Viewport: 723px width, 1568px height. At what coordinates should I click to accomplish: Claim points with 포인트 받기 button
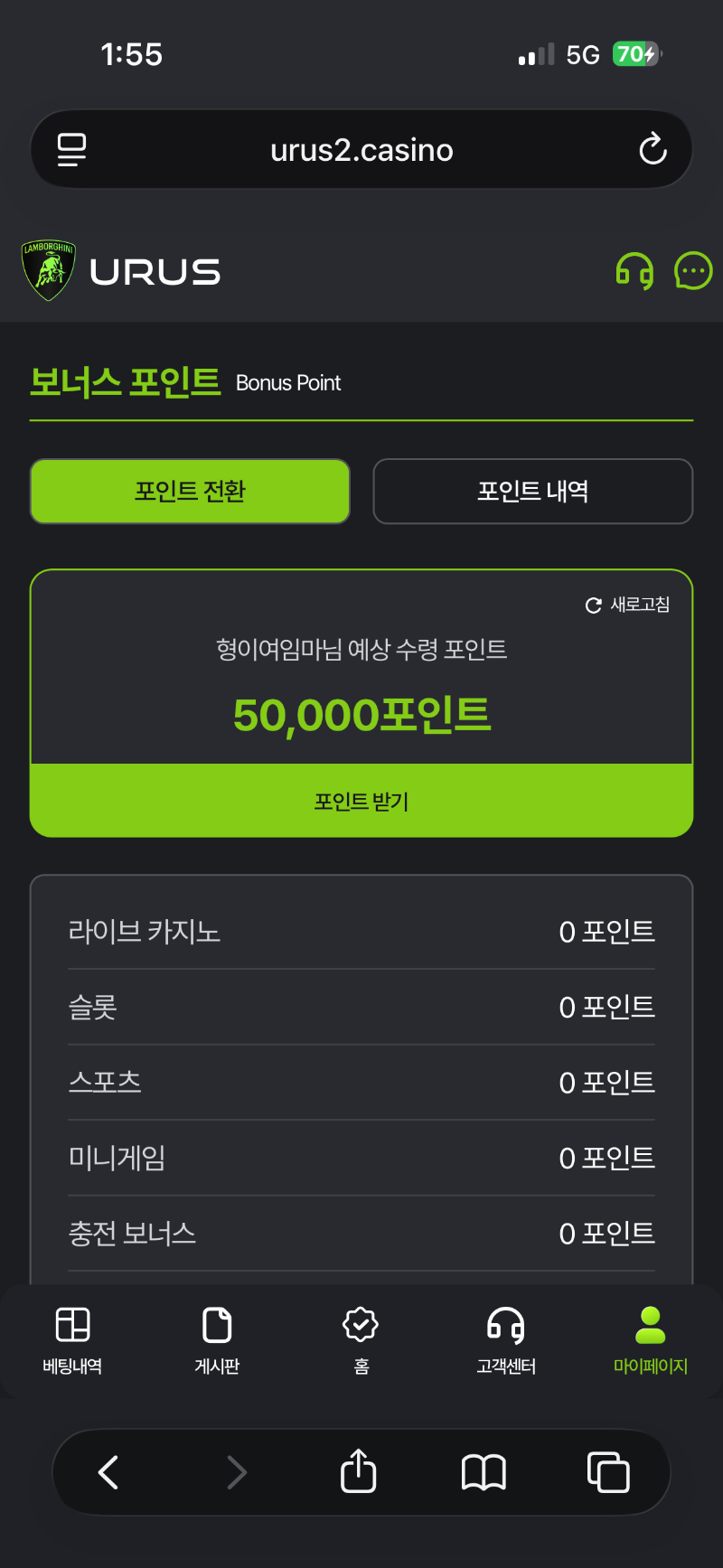click(361, 801)
